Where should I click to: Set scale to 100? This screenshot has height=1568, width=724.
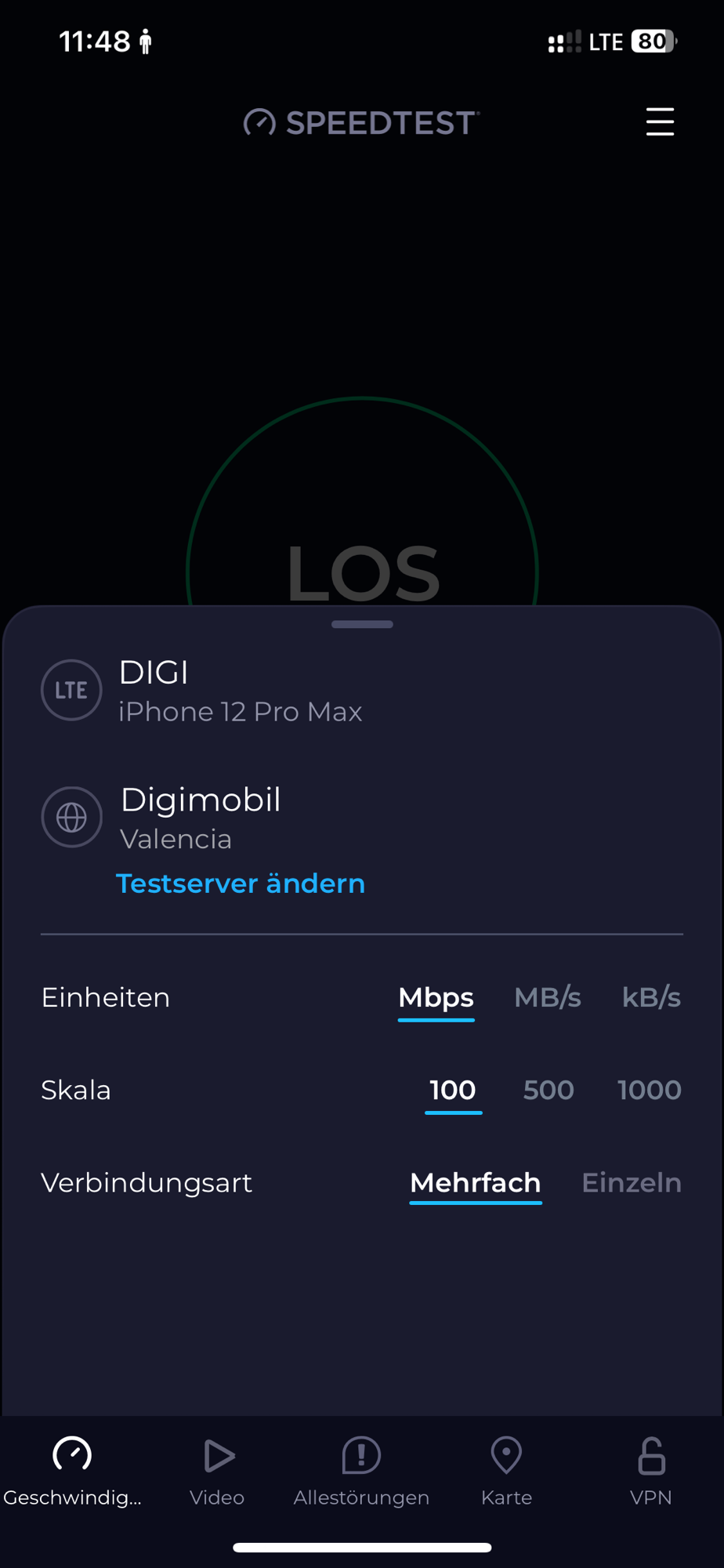pyautogui.click(x=453, y=1091)
